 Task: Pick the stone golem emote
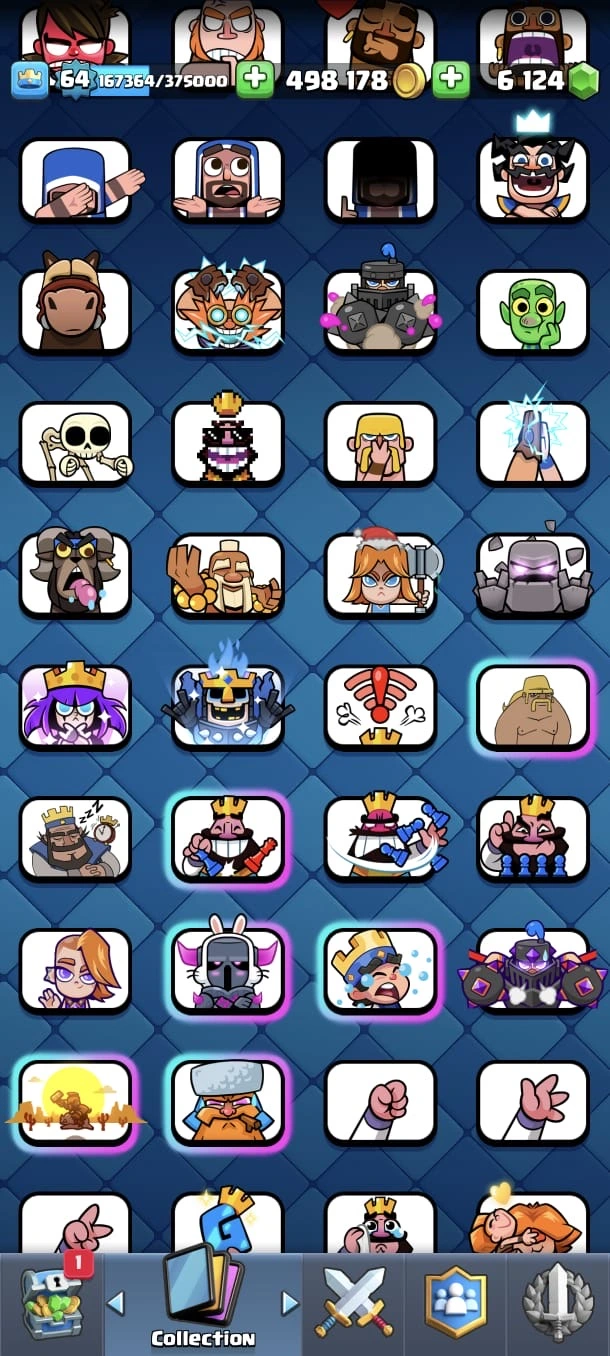pyautogui.click(x=532, y=575)
